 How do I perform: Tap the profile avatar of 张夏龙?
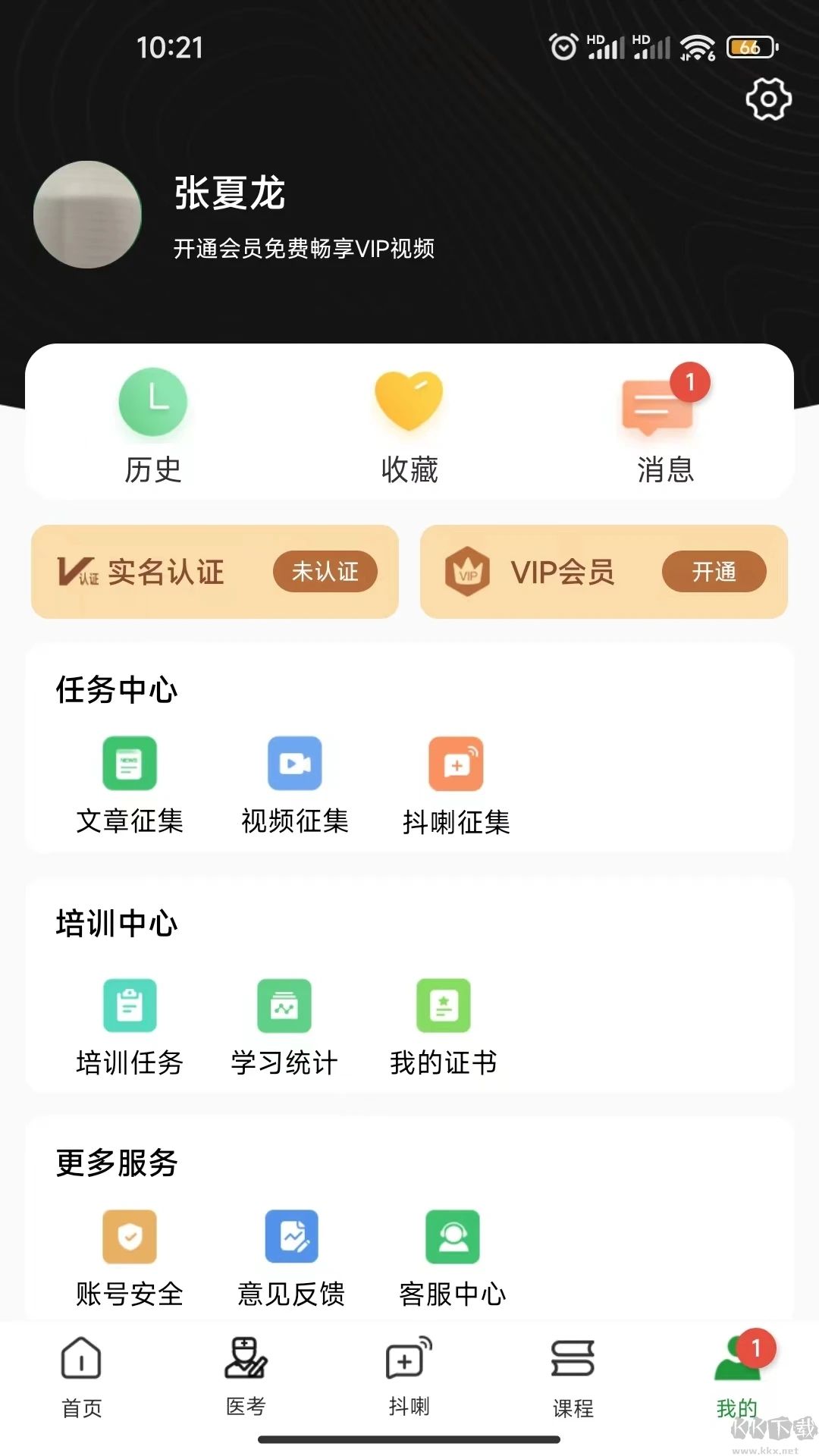click(88, 215)
